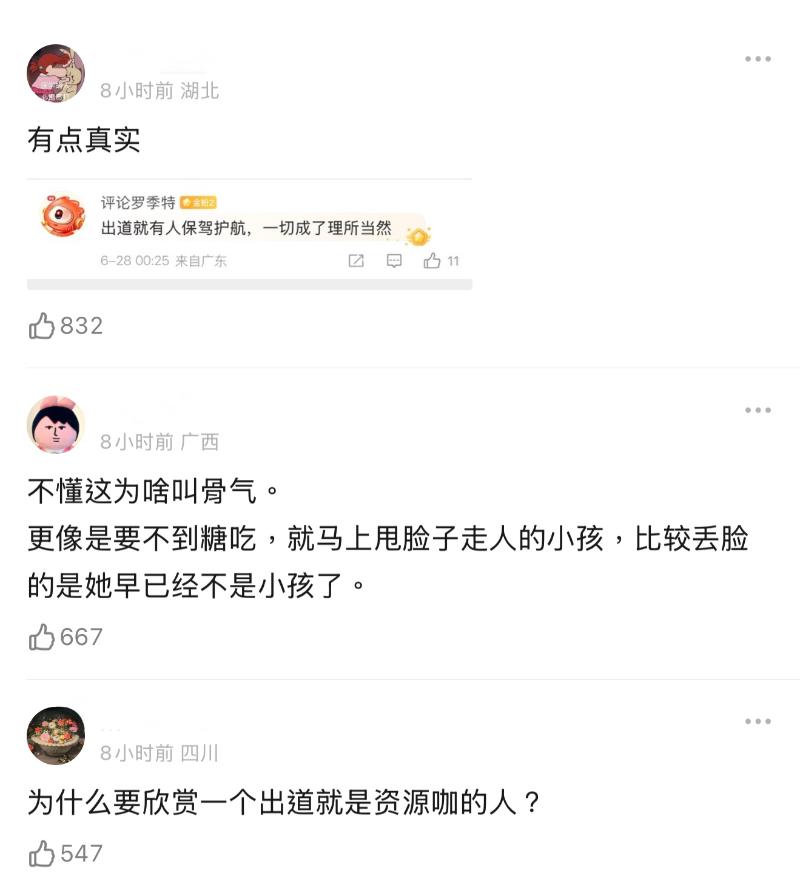Visit the profile of the 四川 commenter
Image resolution: width=800 pixels, height=887 pixels.
(56, 735)
